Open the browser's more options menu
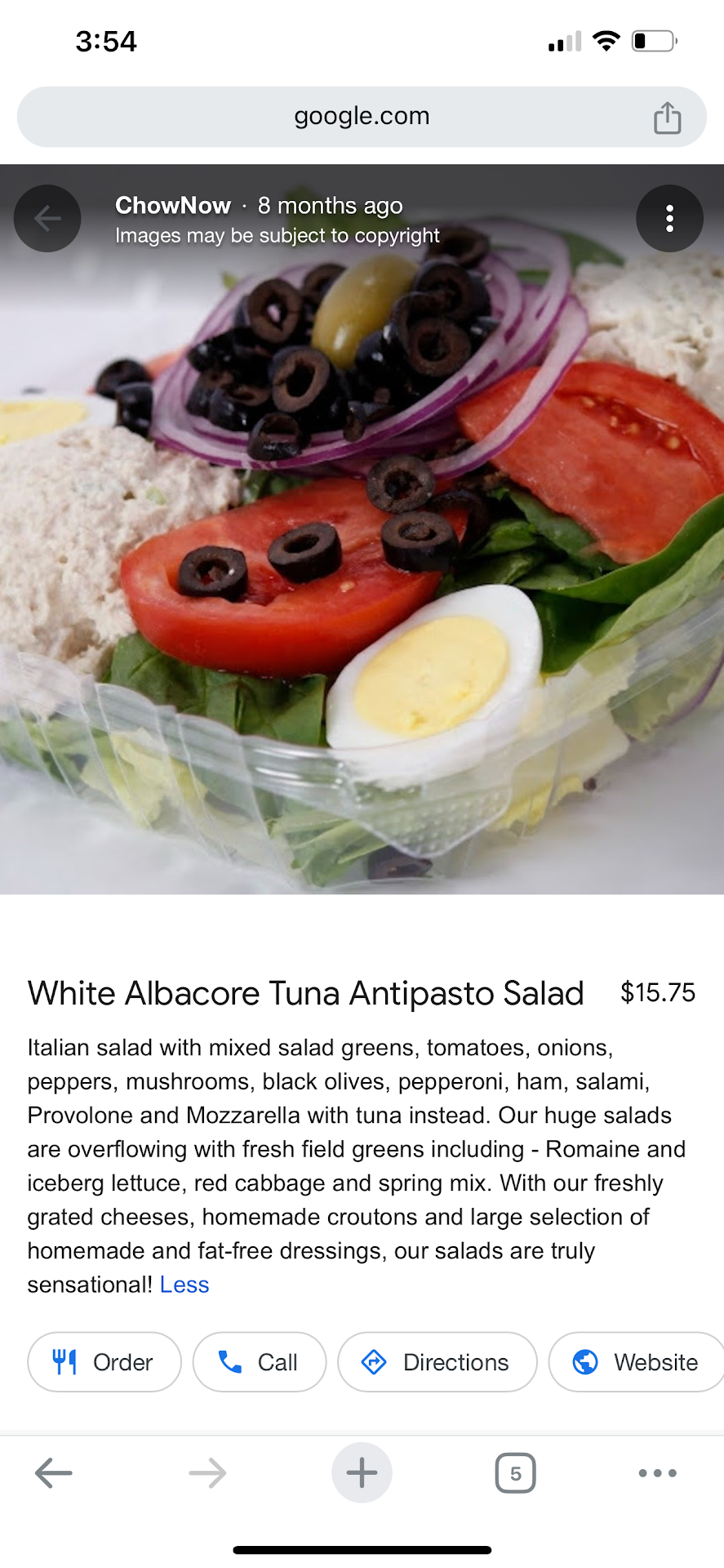This screenshot has height=1568, width=724. pos(657,1473)
